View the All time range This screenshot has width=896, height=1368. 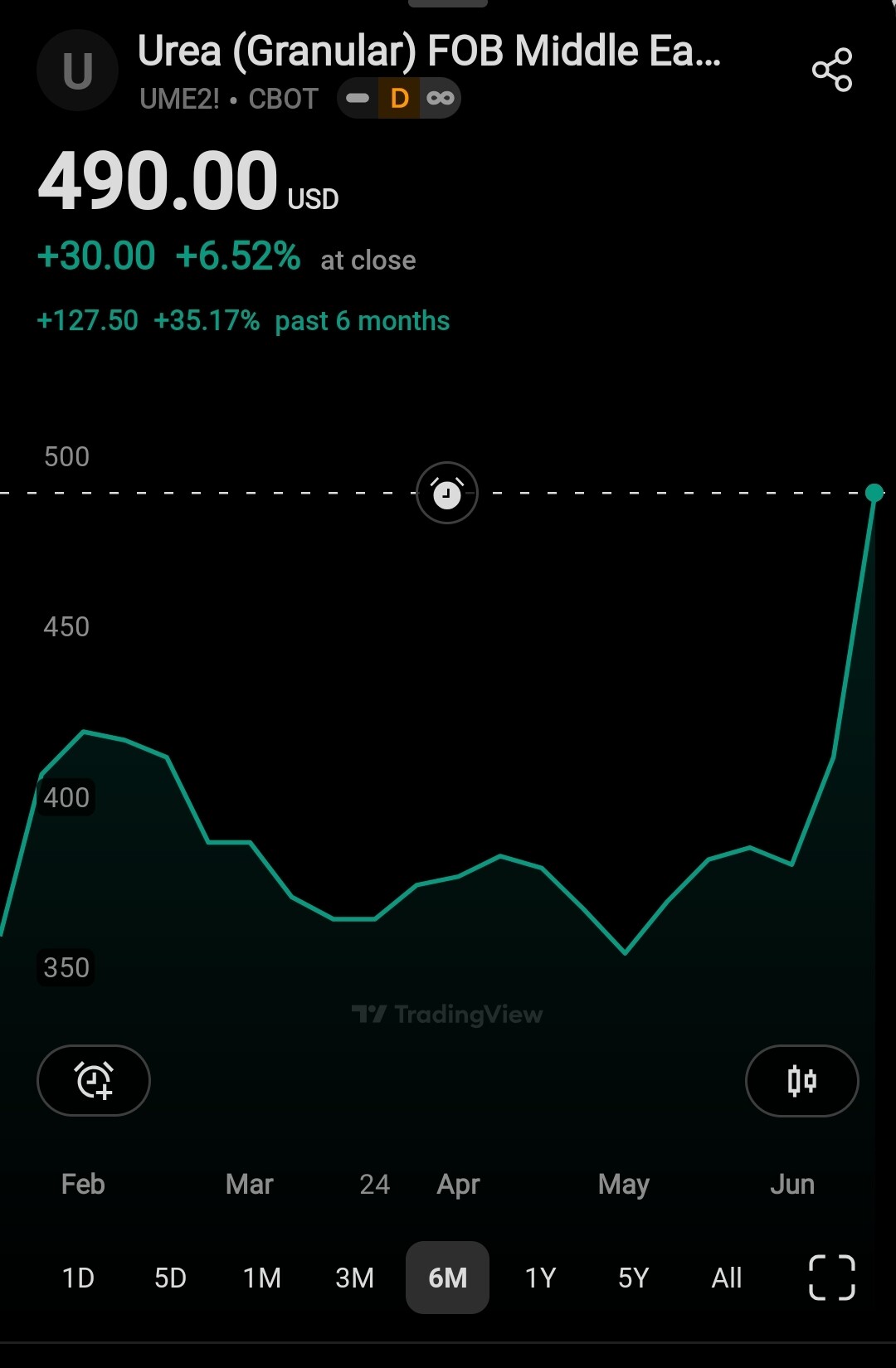(727, 1278)
